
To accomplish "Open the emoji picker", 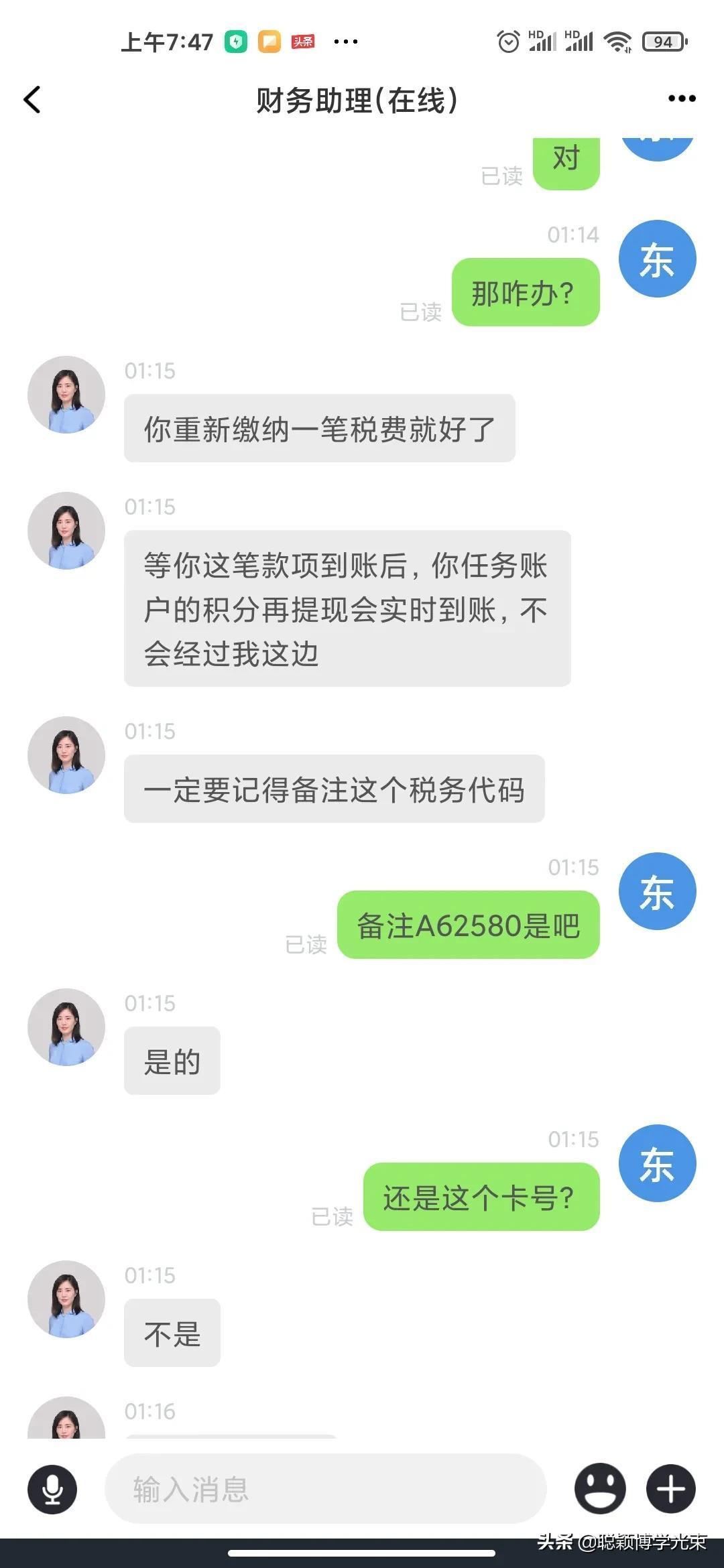I will (600, 1489).
